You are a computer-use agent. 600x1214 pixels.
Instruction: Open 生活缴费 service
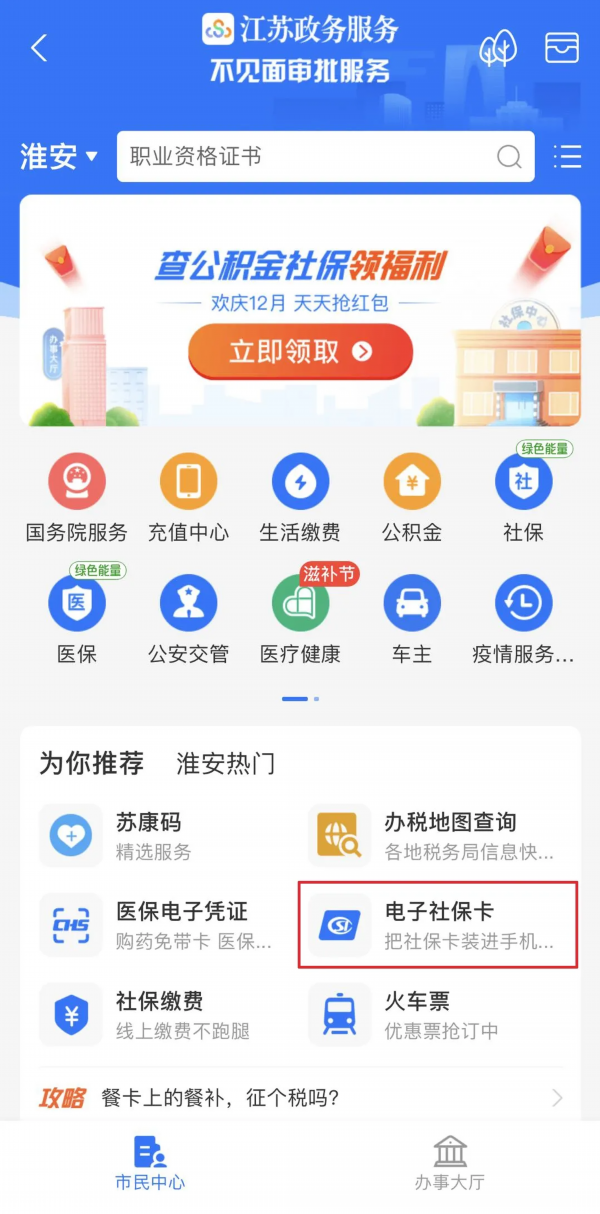[x=300, y=498]
